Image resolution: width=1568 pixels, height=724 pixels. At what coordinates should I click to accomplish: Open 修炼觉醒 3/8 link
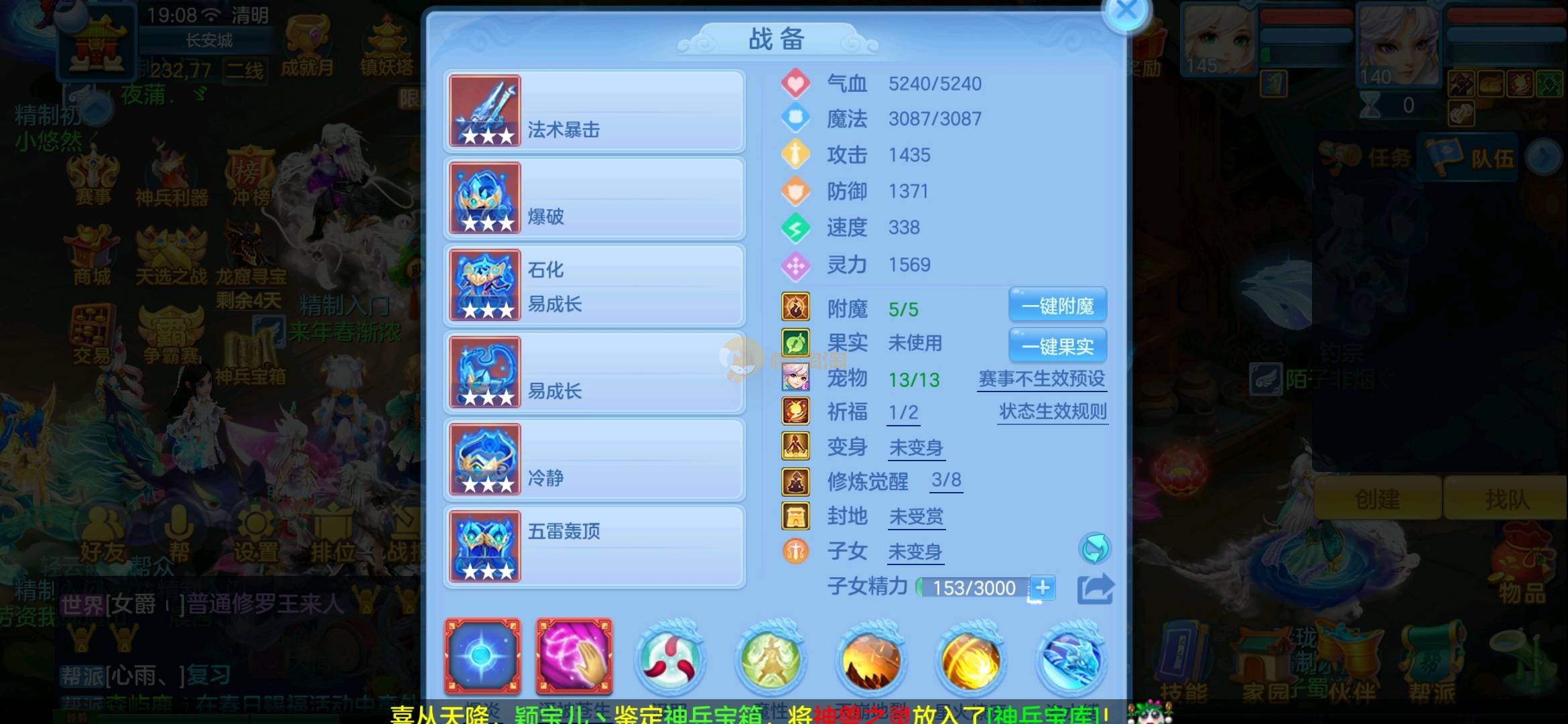(x=946, y=480)
